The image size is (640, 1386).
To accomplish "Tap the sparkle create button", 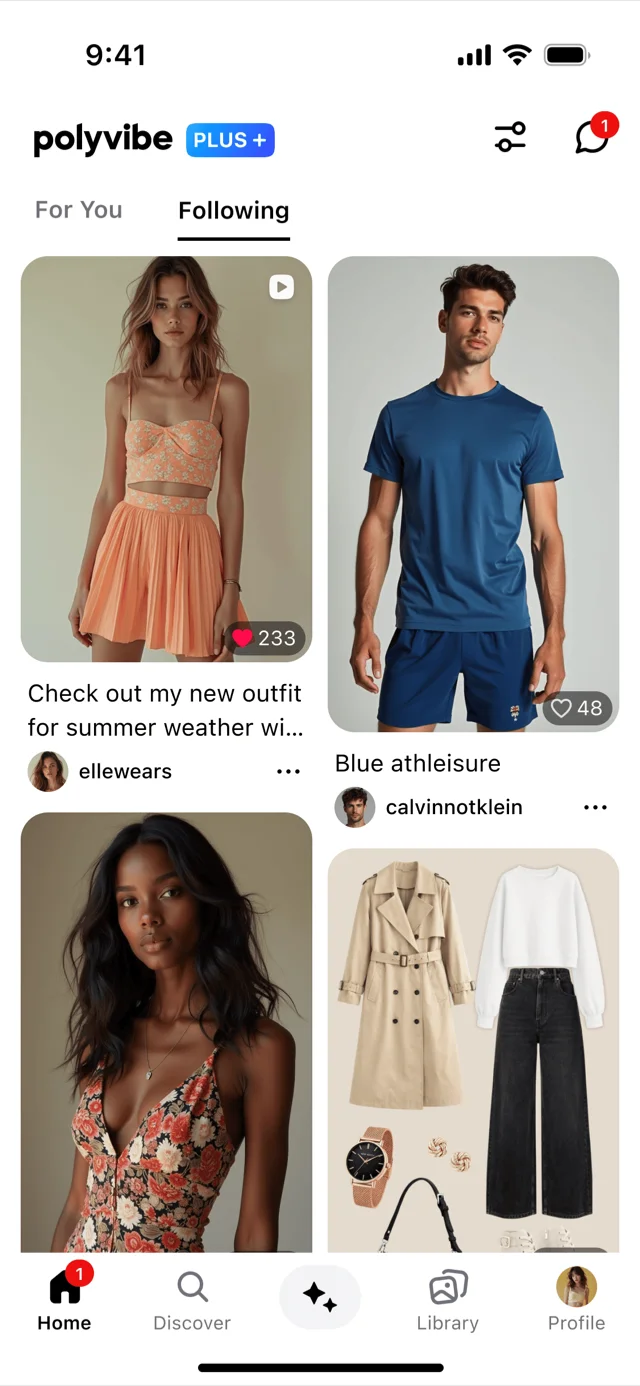I will 320,1298.
